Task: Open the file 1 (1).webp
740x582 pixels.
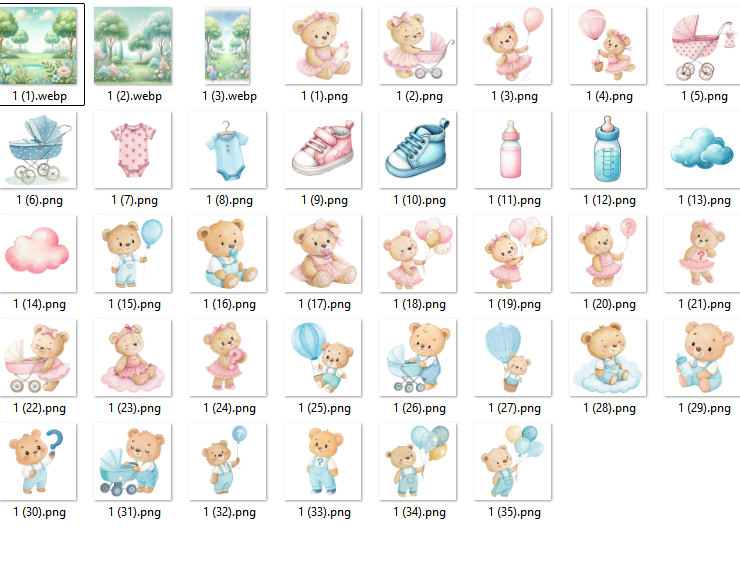Action: coord(42,47)
